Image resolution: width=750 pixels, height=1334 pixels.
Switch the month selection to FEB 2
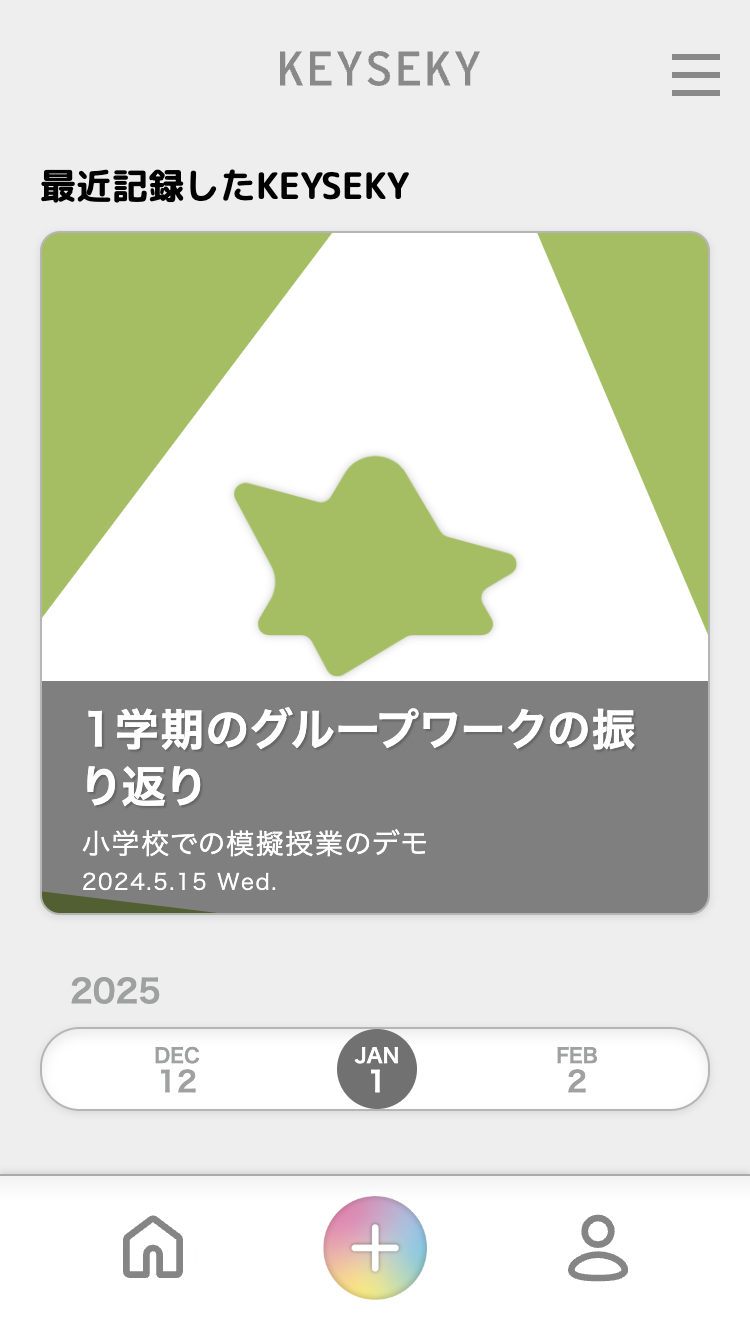[578, 1068]
